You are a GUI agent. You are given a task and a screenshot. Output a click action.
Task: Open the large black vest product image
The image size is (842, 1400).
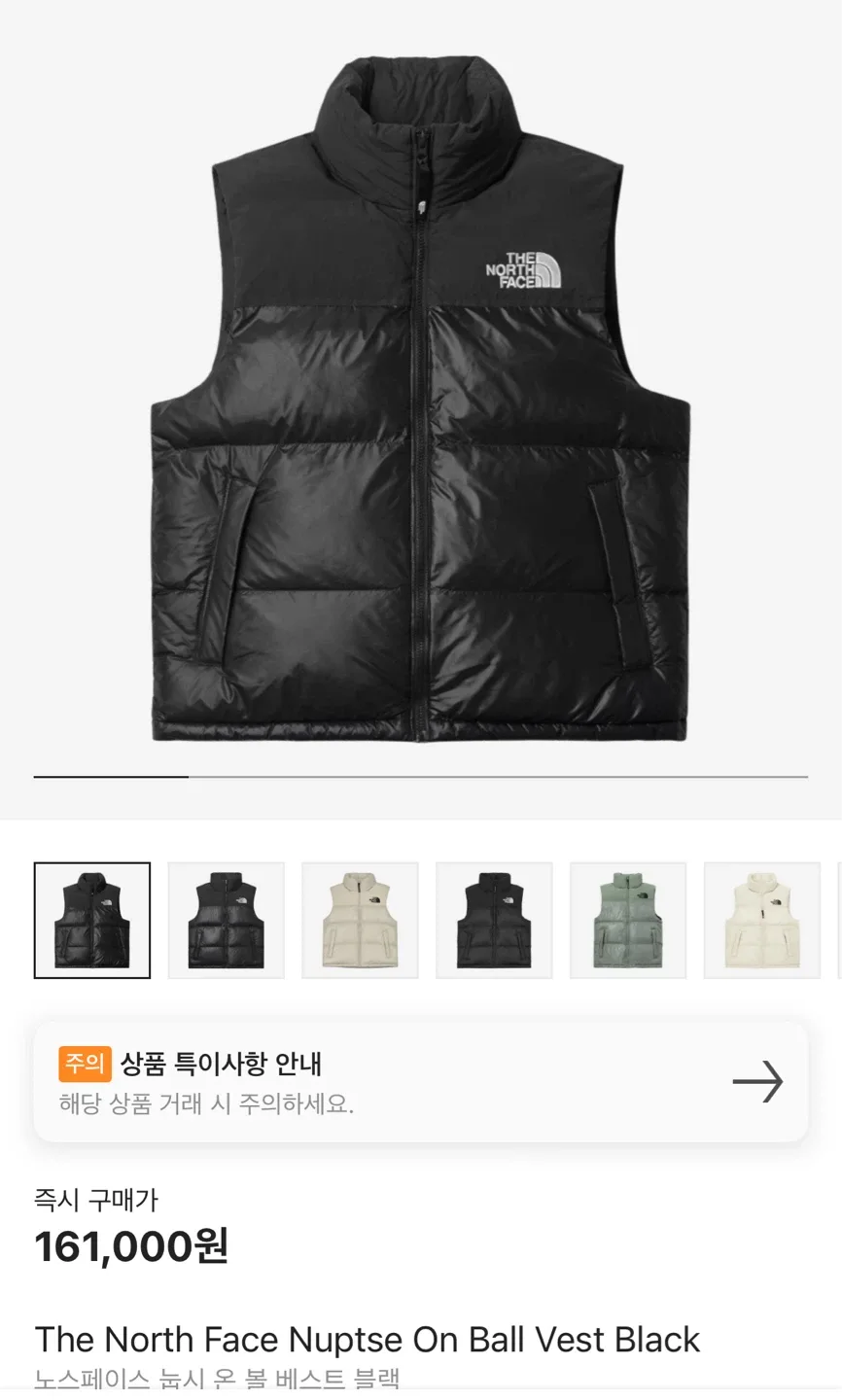[x=420, y=399]
